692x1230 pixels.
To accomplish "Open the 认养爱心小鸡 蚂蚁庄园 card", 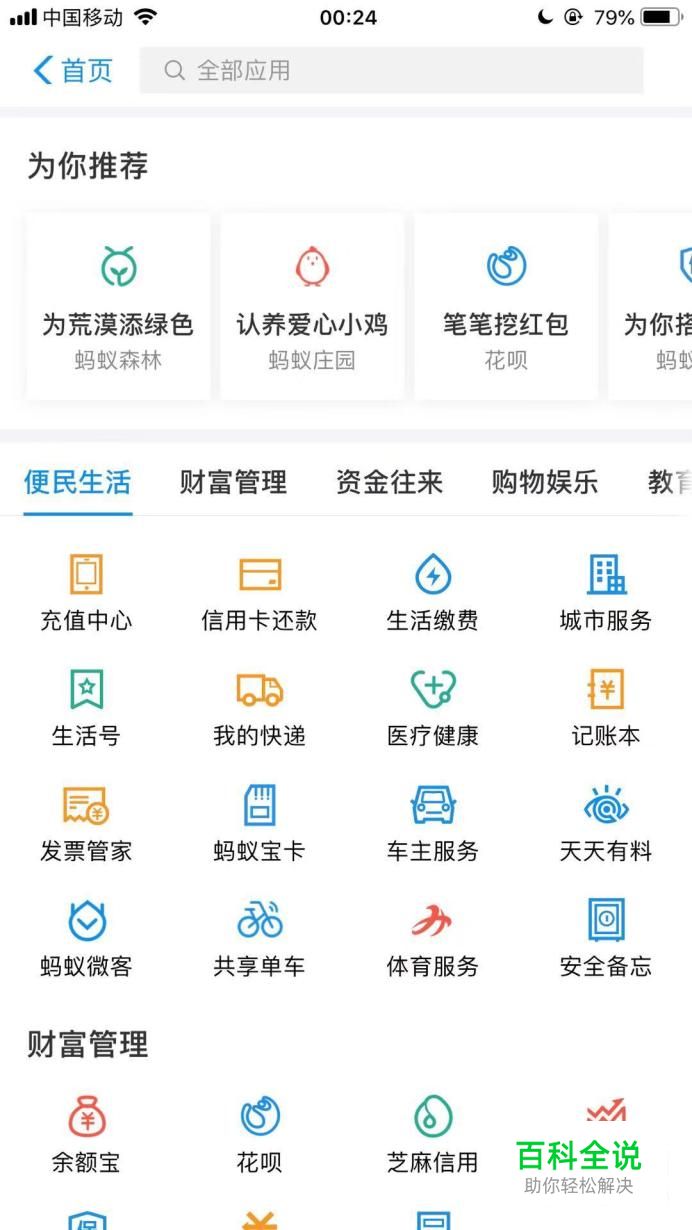I will click(x=312, y=306).
